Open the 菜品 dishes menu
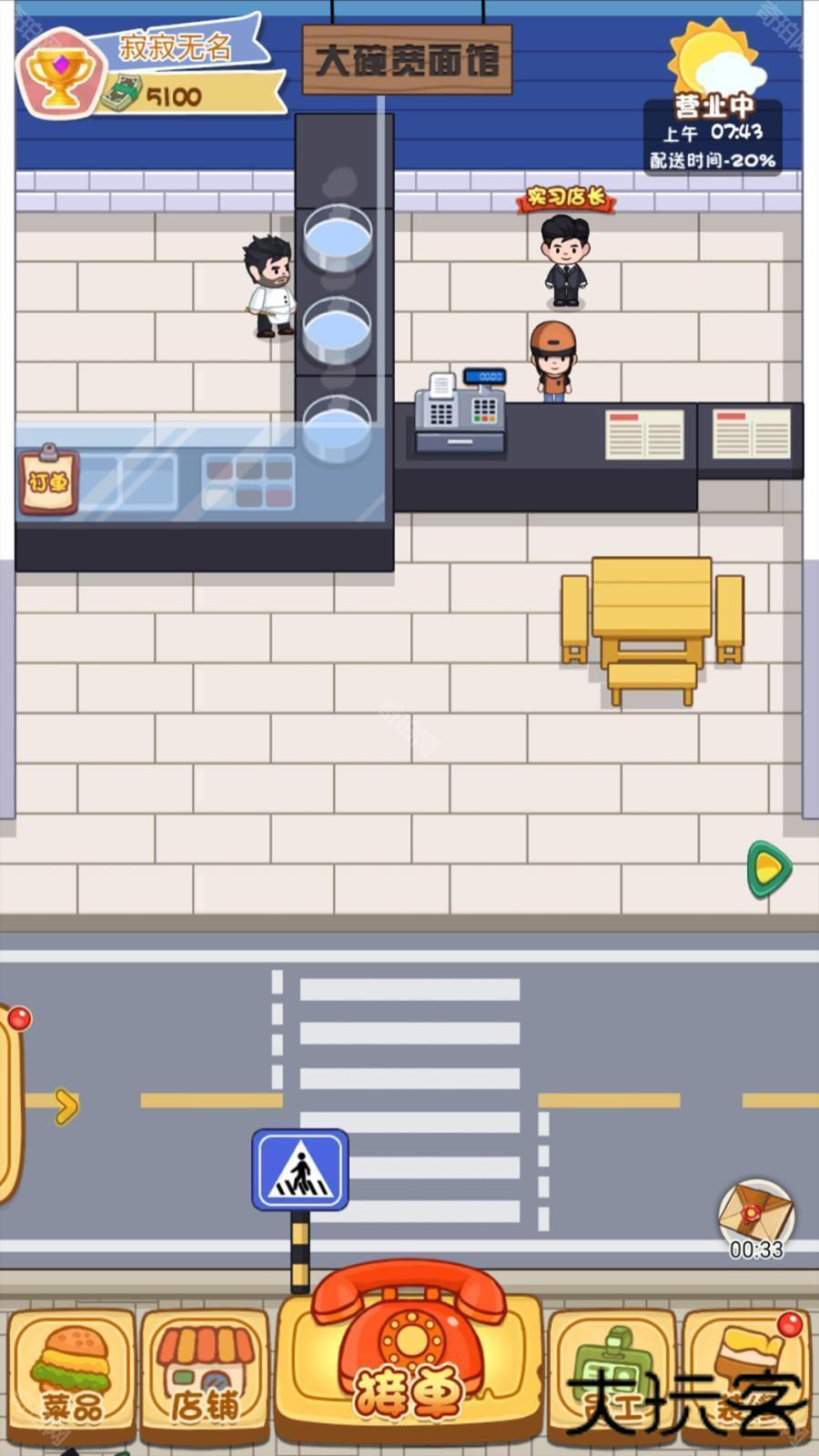This screenshot has width=819, height=1456. (x=71, y=1376)
